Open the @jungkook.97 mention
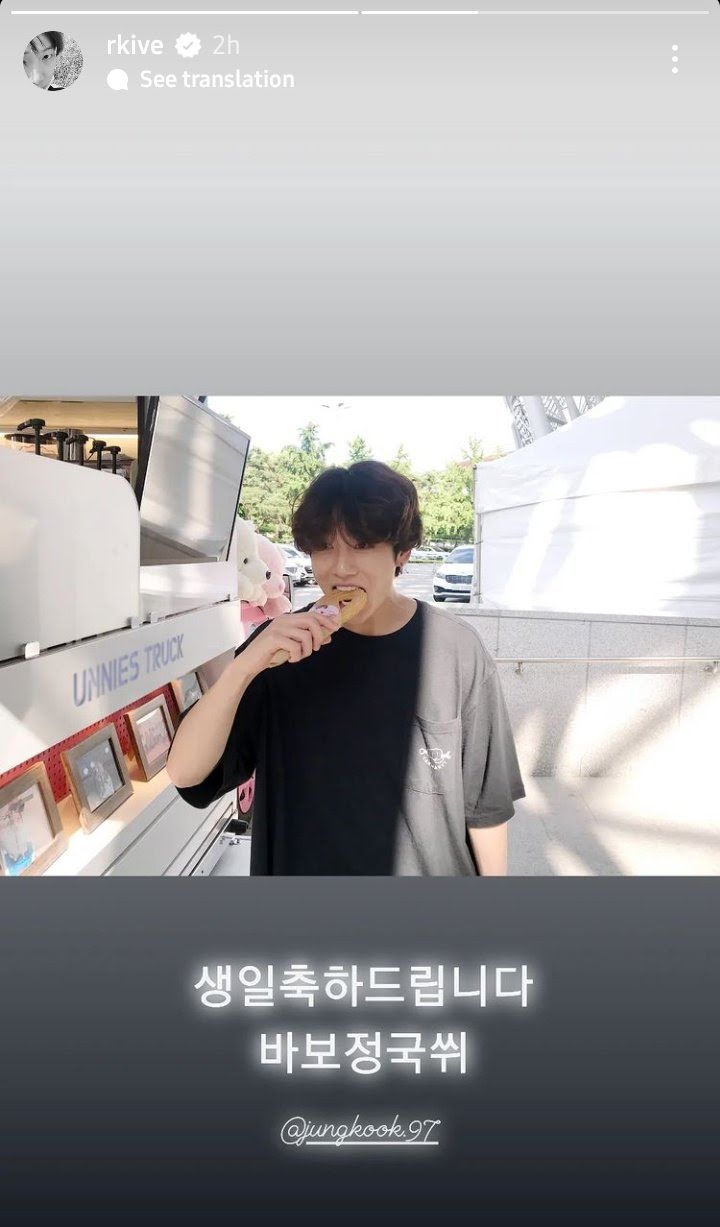This screenshot has height=1227, width=720. tap(359, 1131)
